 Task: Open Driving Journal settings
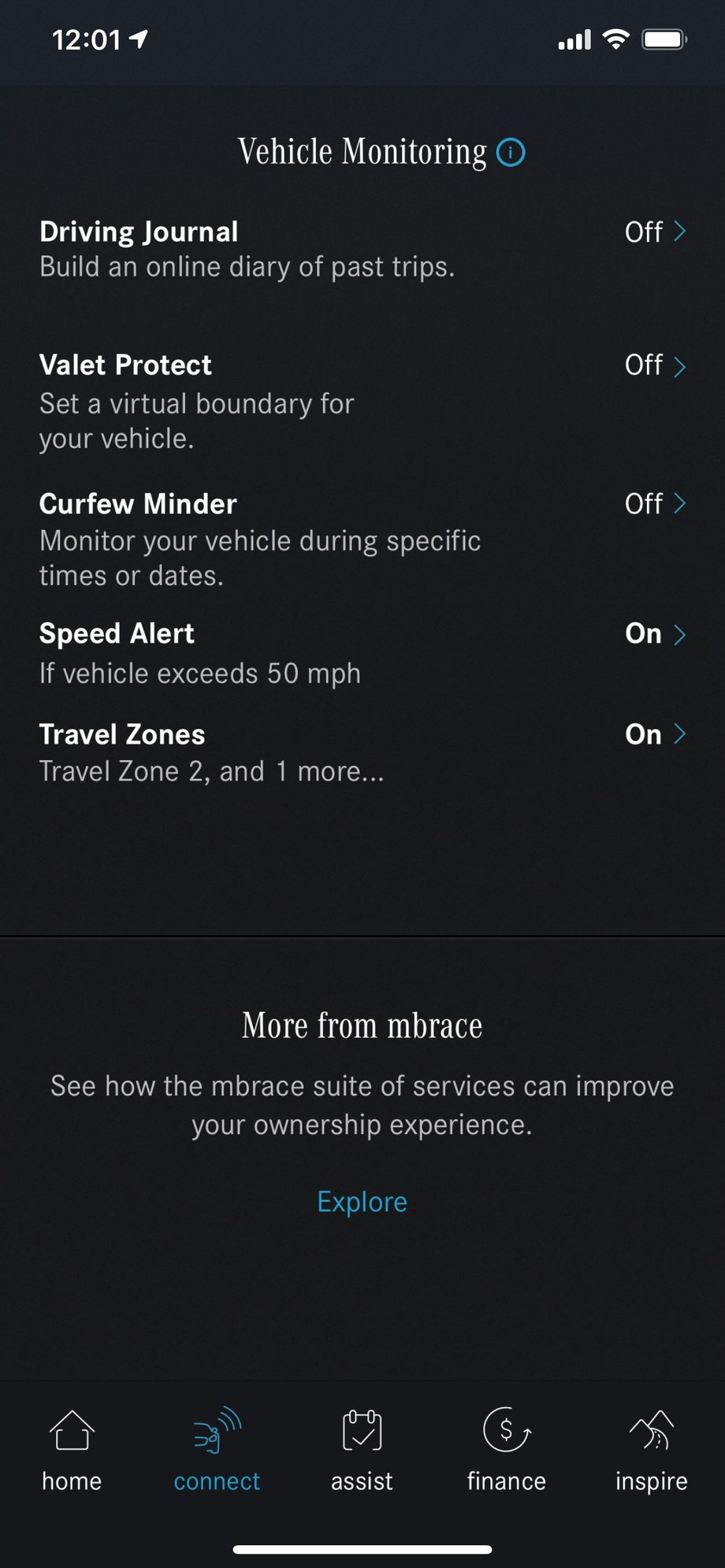(362, 249)
